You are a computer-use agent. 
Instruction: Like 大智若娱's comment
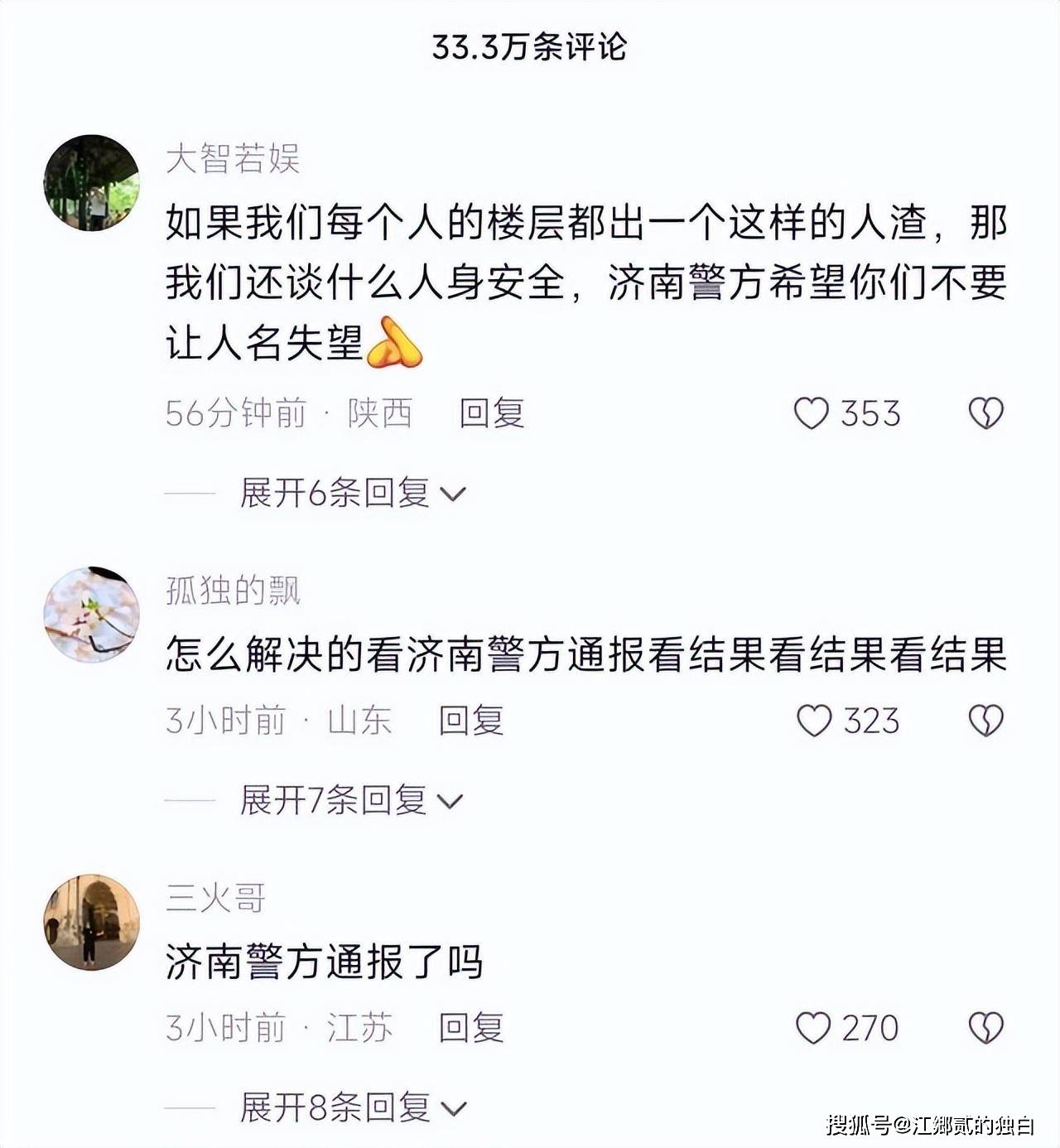coord(812,413)
